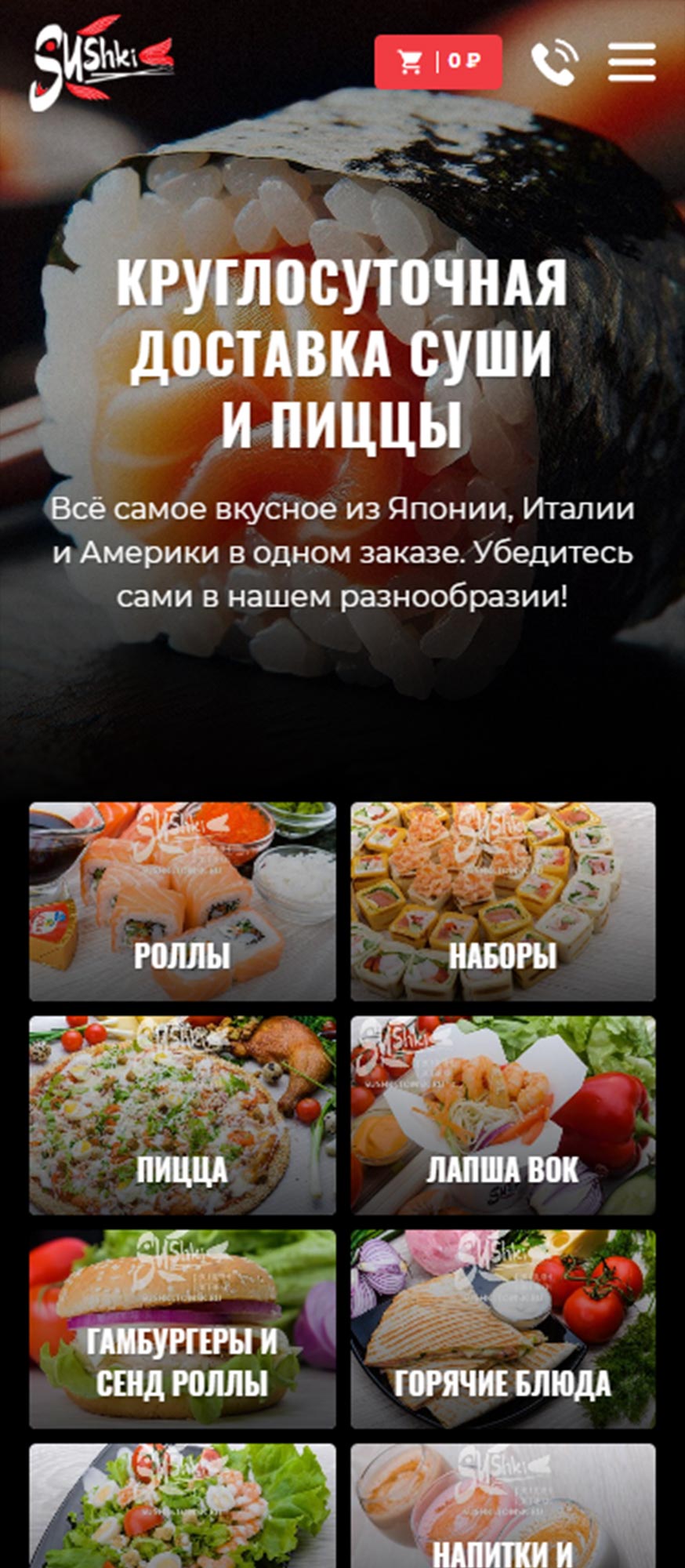
Task: Select the Пицца category tile
Action: [x=183, y=1115]
